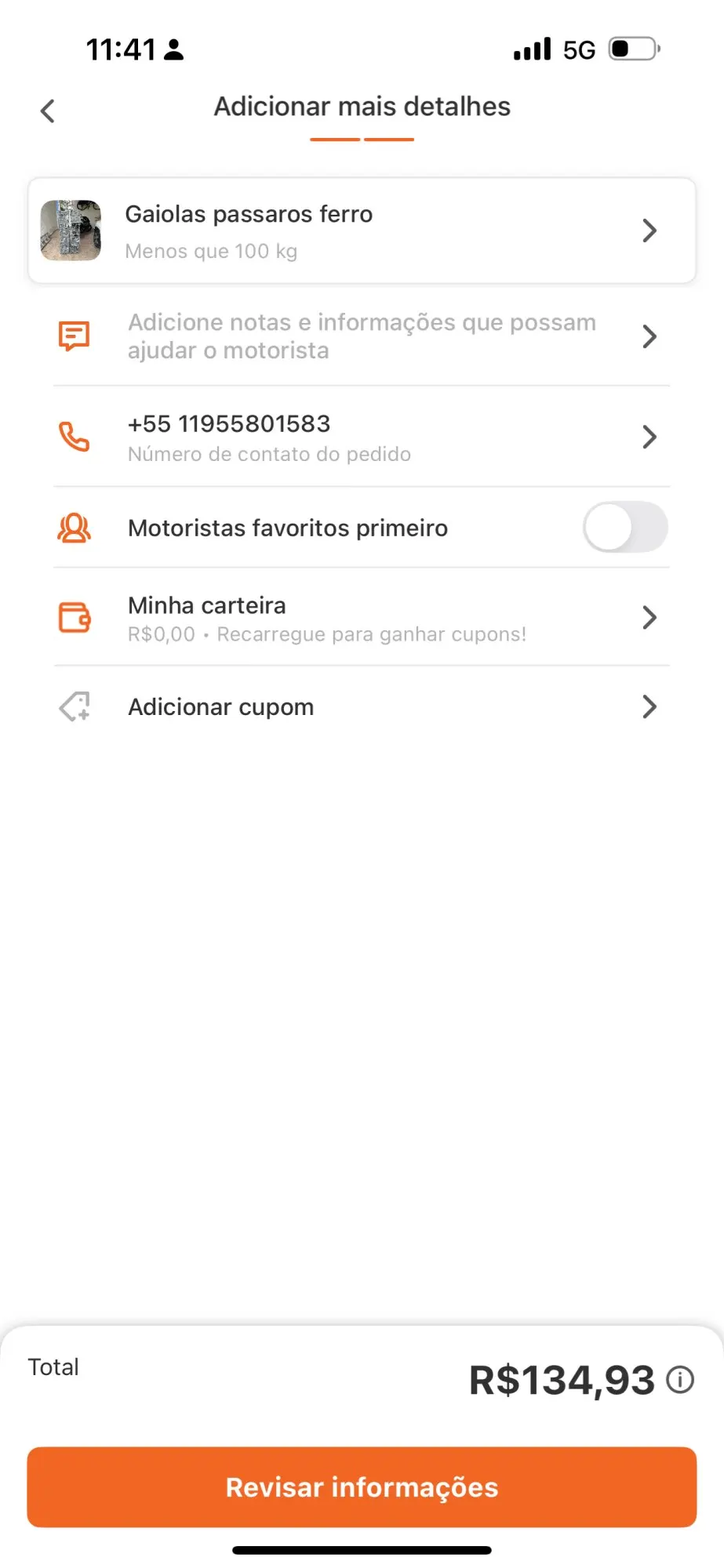Go back using the arrow

(x=48, y=111)
